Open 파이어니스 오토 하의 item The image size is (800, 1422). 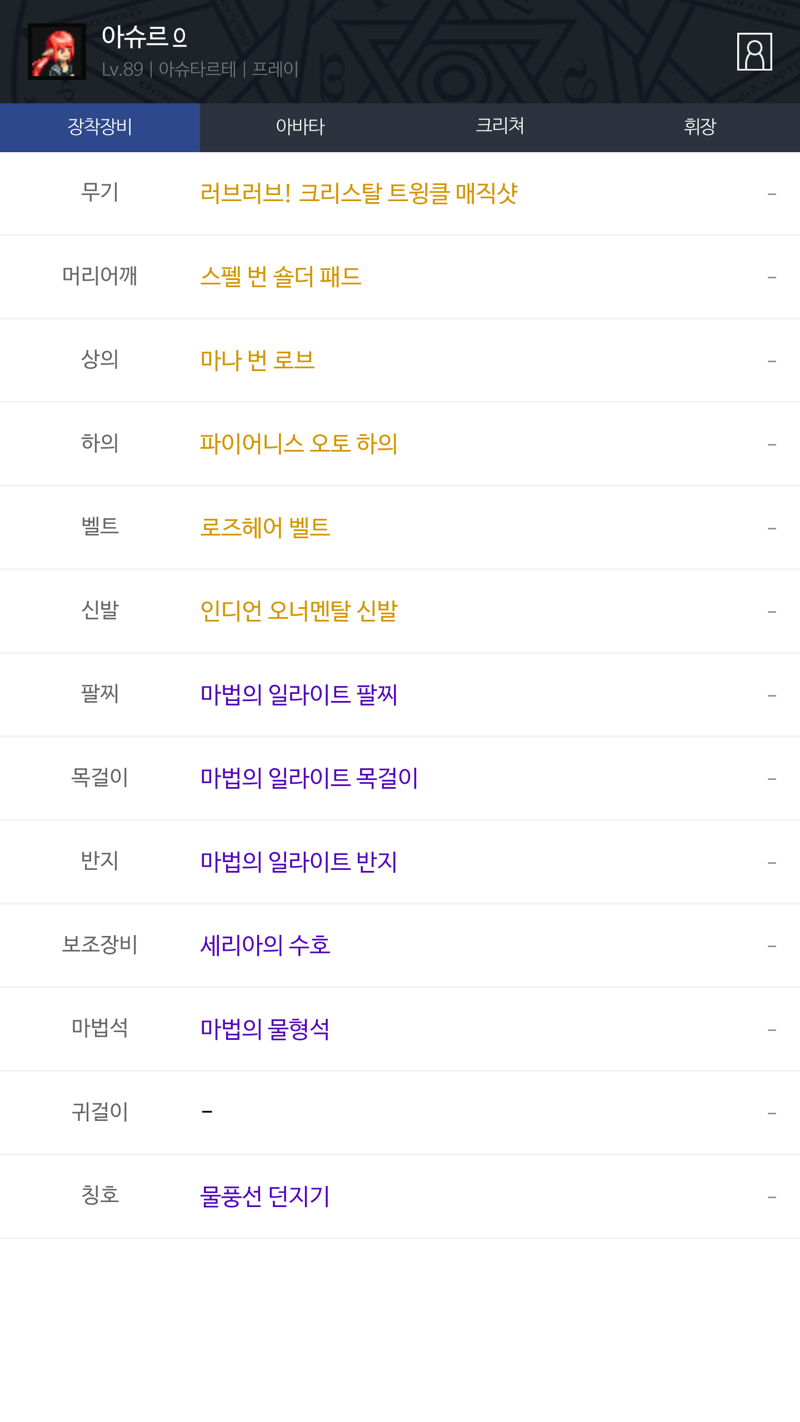299,444
